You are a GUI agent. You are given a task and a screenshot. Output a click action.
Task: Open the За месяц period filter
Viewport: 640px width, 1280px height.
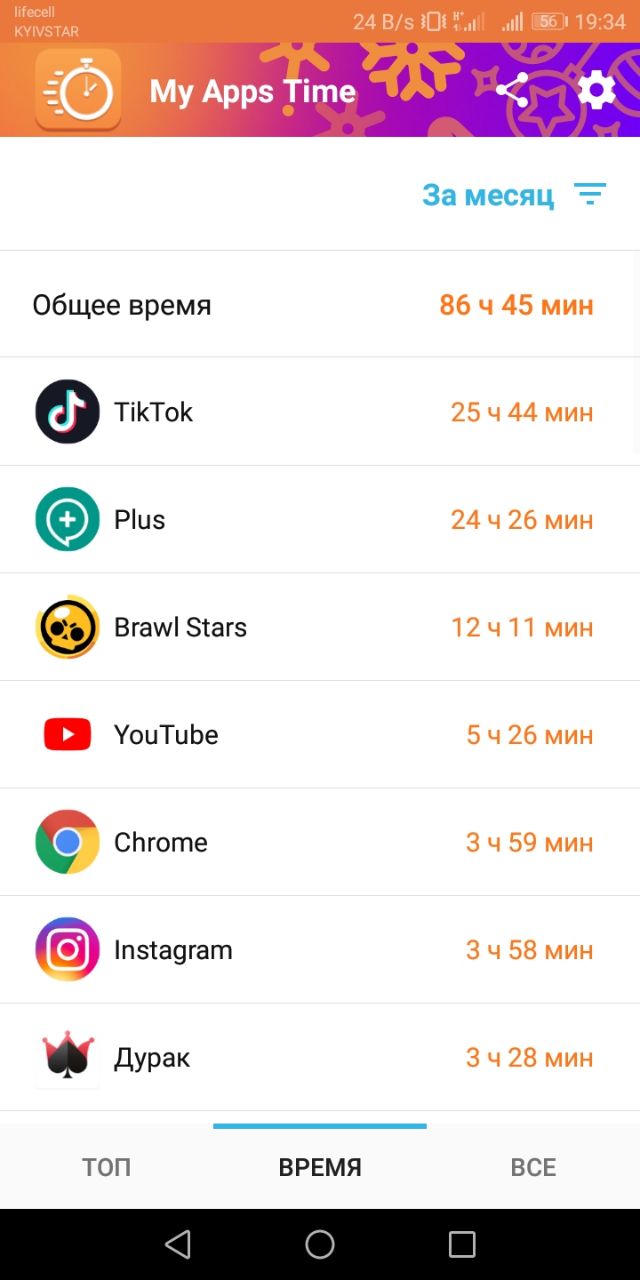(x=514, y=194)
